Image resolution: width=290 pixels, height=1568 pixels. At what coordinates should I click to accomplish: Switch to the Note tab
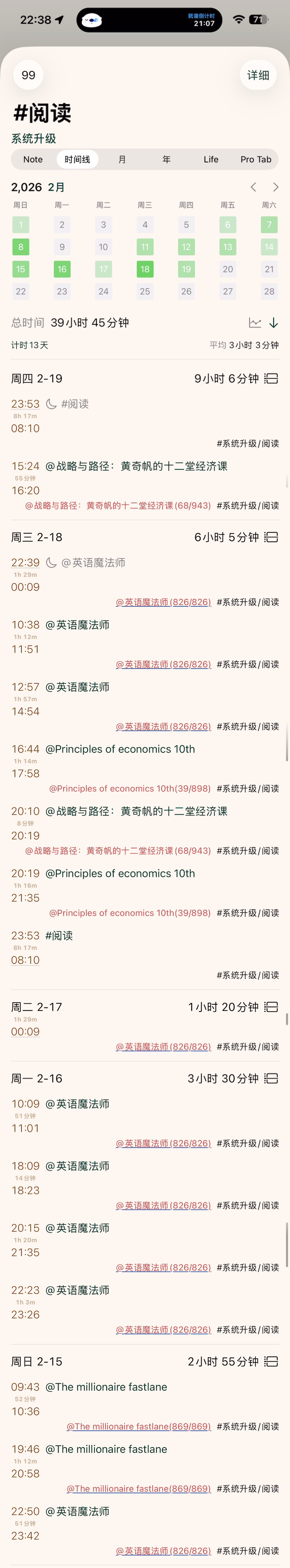pos(33,159)
